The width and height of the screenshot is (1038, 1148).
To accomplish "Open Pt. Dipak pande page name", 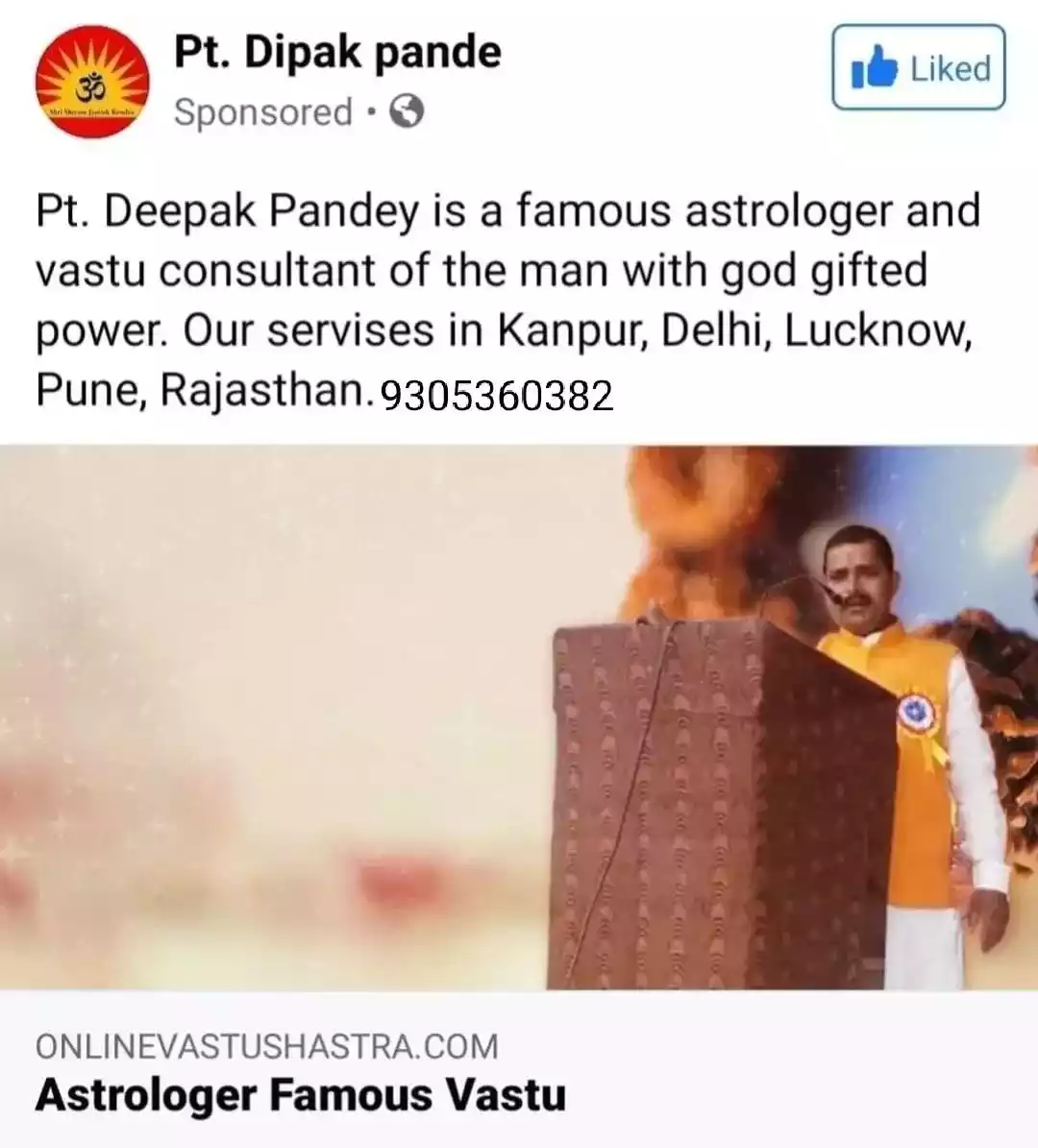I will [x=336, y=53].
